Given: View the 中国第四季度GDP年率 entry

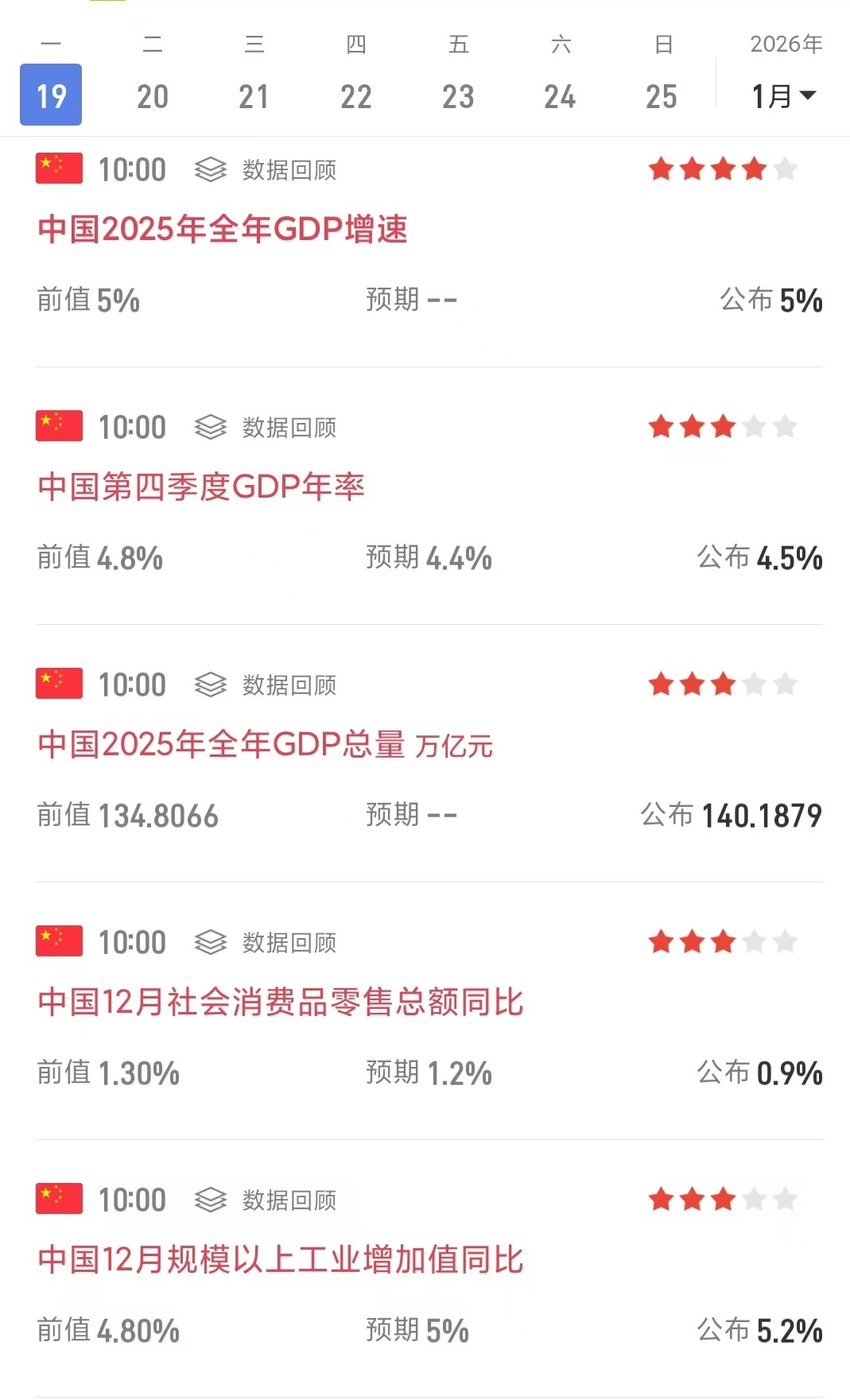Looking at the screenshot, I should tap(201, 487).
